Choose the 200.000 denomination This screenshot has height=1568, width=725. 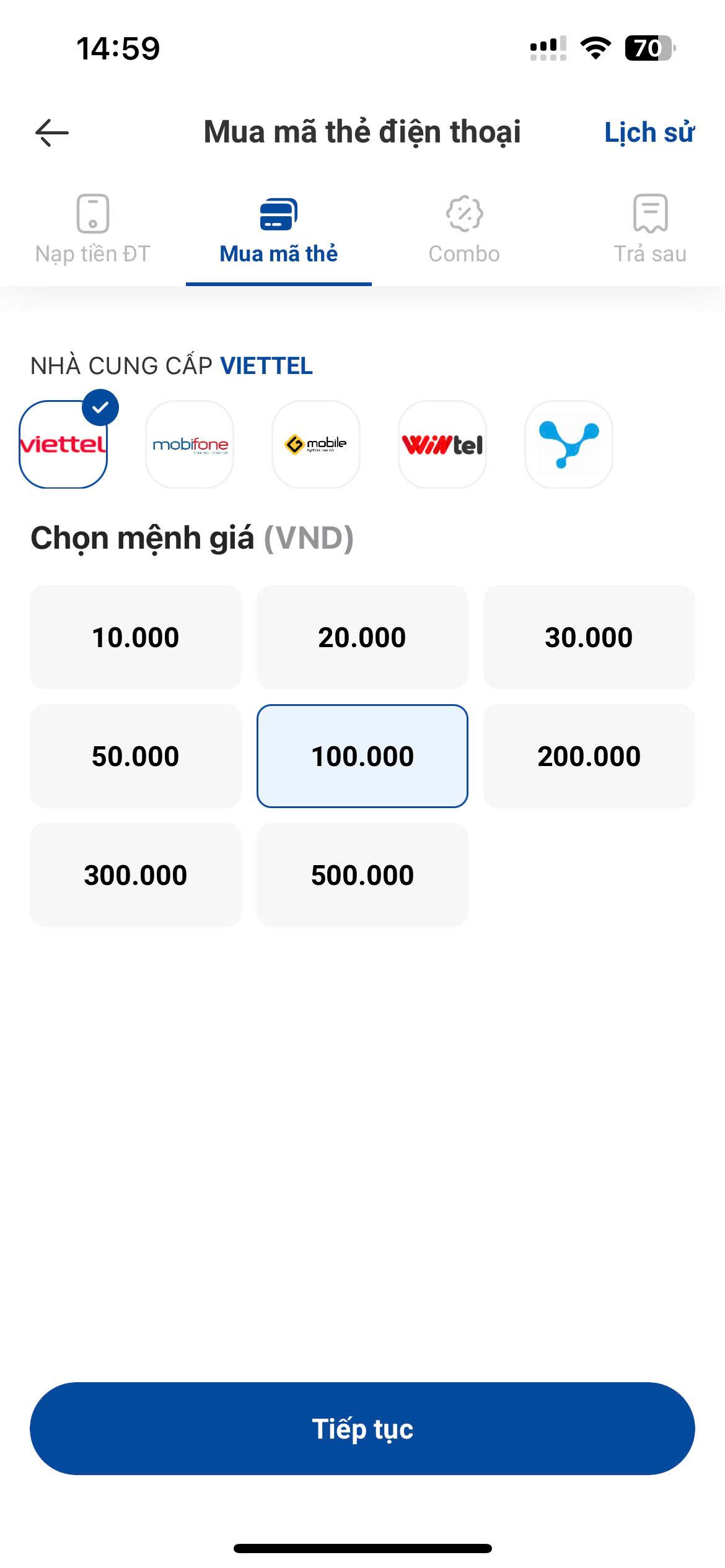pos(589,756)
